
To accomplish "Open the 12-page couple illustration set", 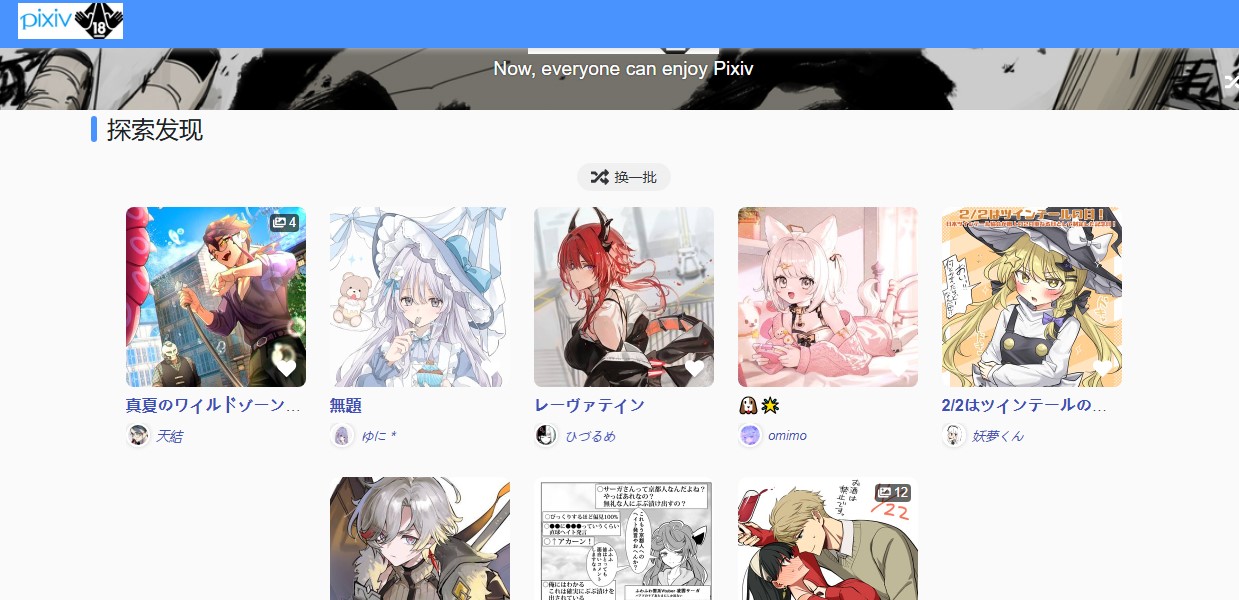I will pyautogui.click(x=827, y=540).
